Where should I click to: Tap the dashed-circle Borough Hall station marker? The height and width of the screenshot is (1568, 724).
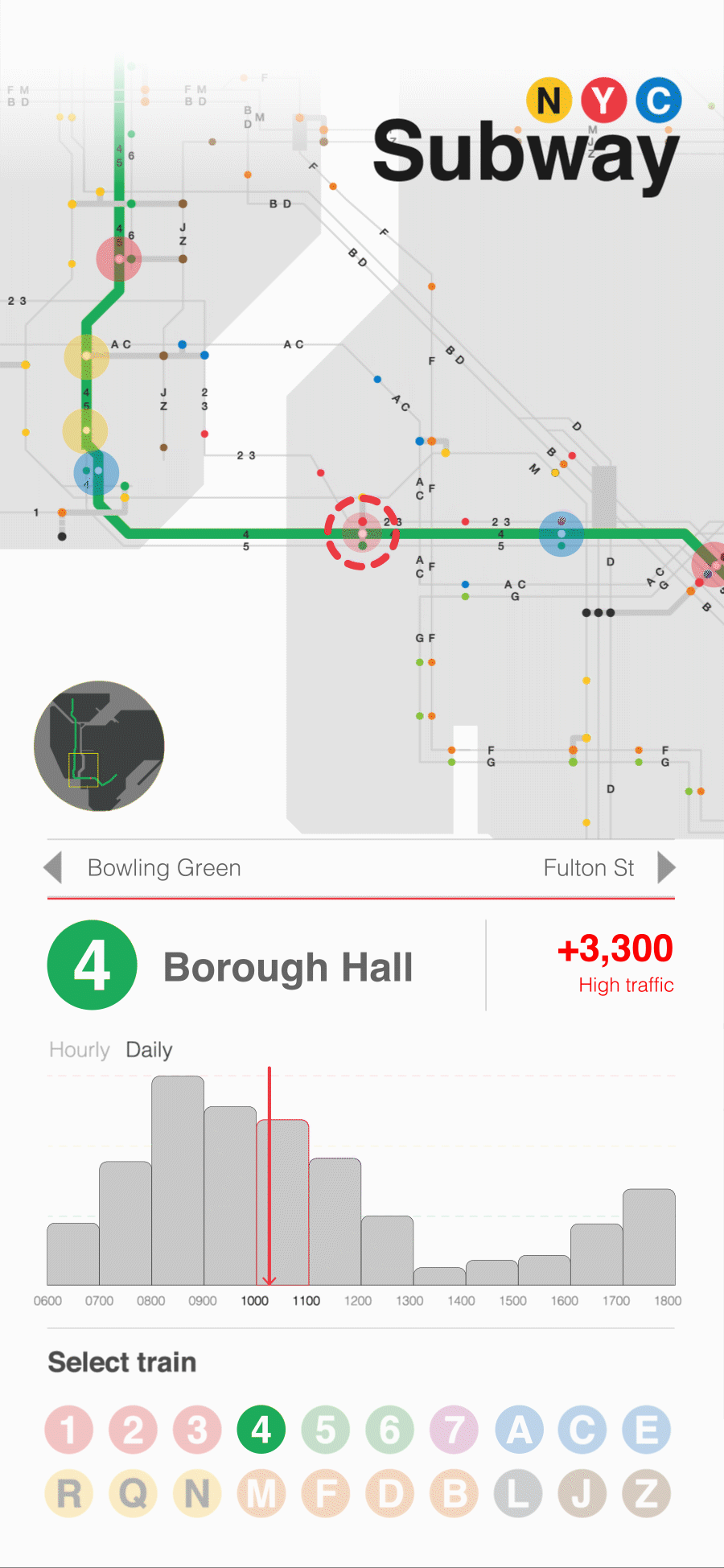[x=362, y=533]
